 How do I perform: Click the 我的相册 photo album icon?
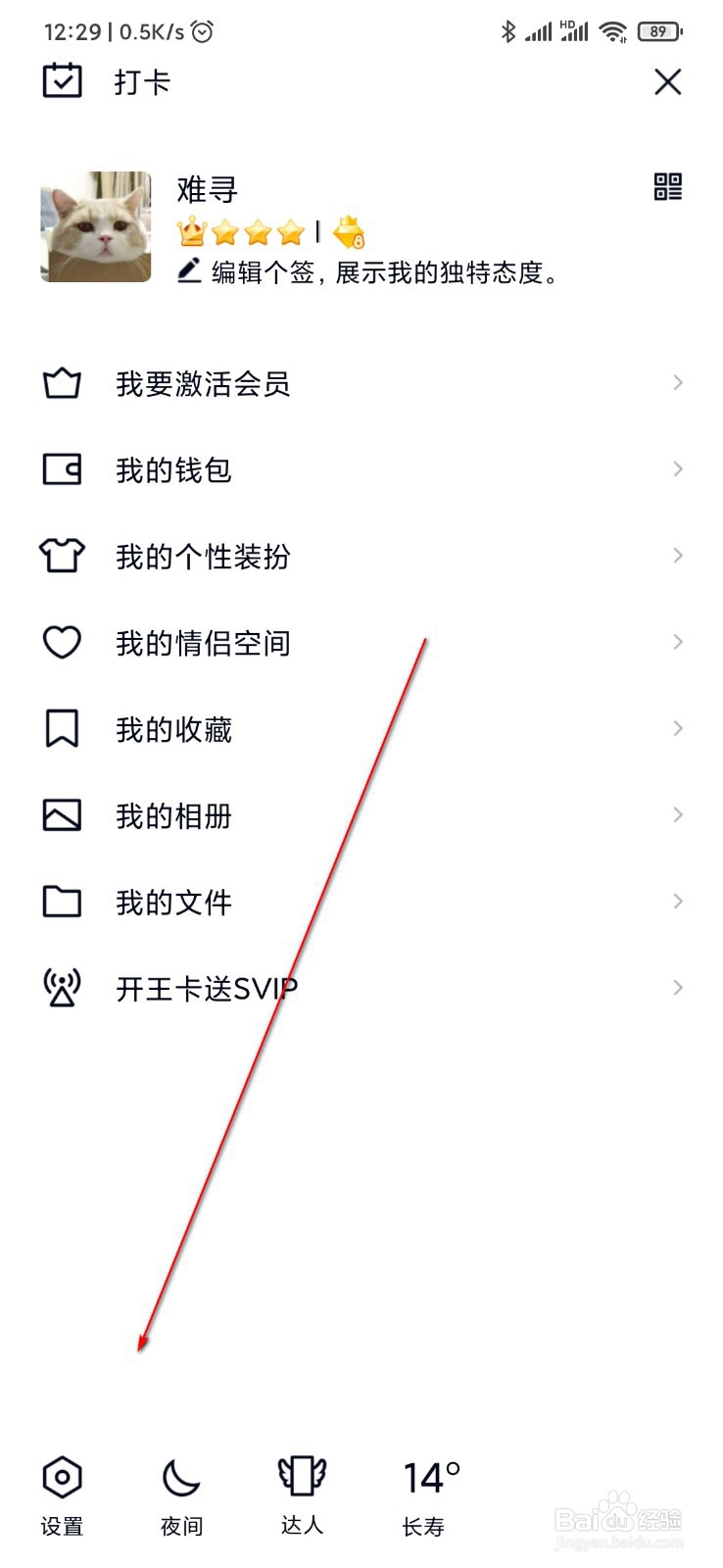(62, 814)
